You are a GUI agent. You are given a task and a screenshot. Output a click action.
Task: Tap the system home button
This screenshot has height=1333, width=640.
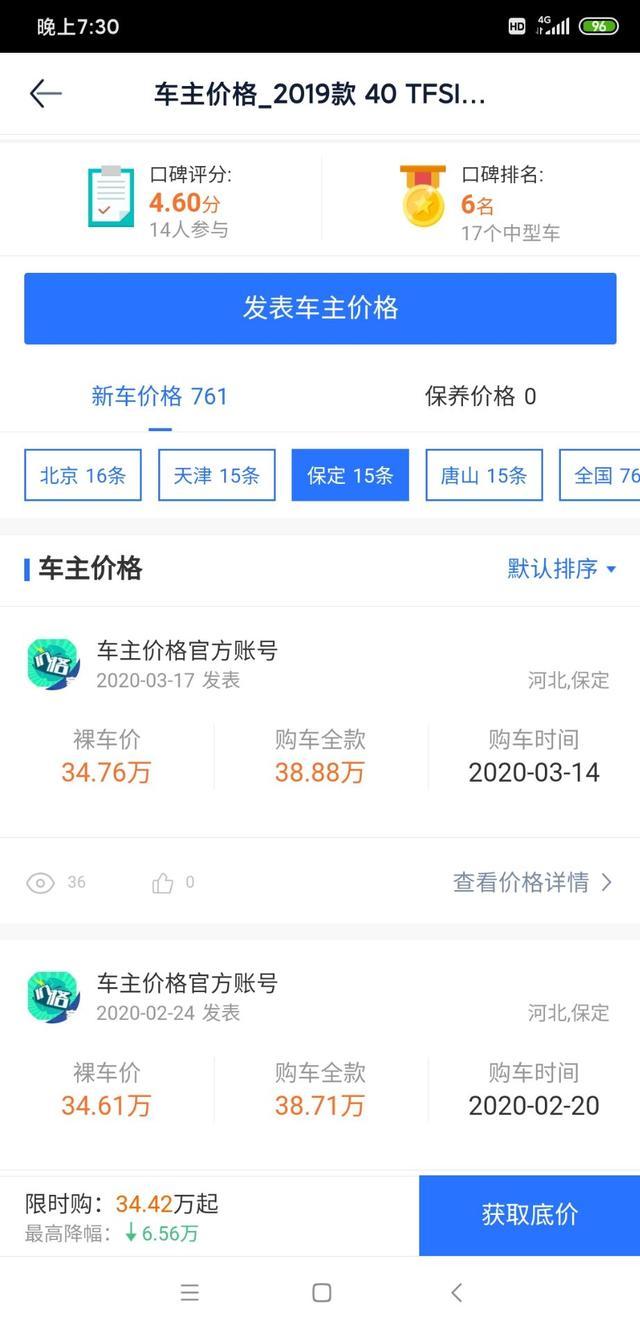(x=321, y=1292)
